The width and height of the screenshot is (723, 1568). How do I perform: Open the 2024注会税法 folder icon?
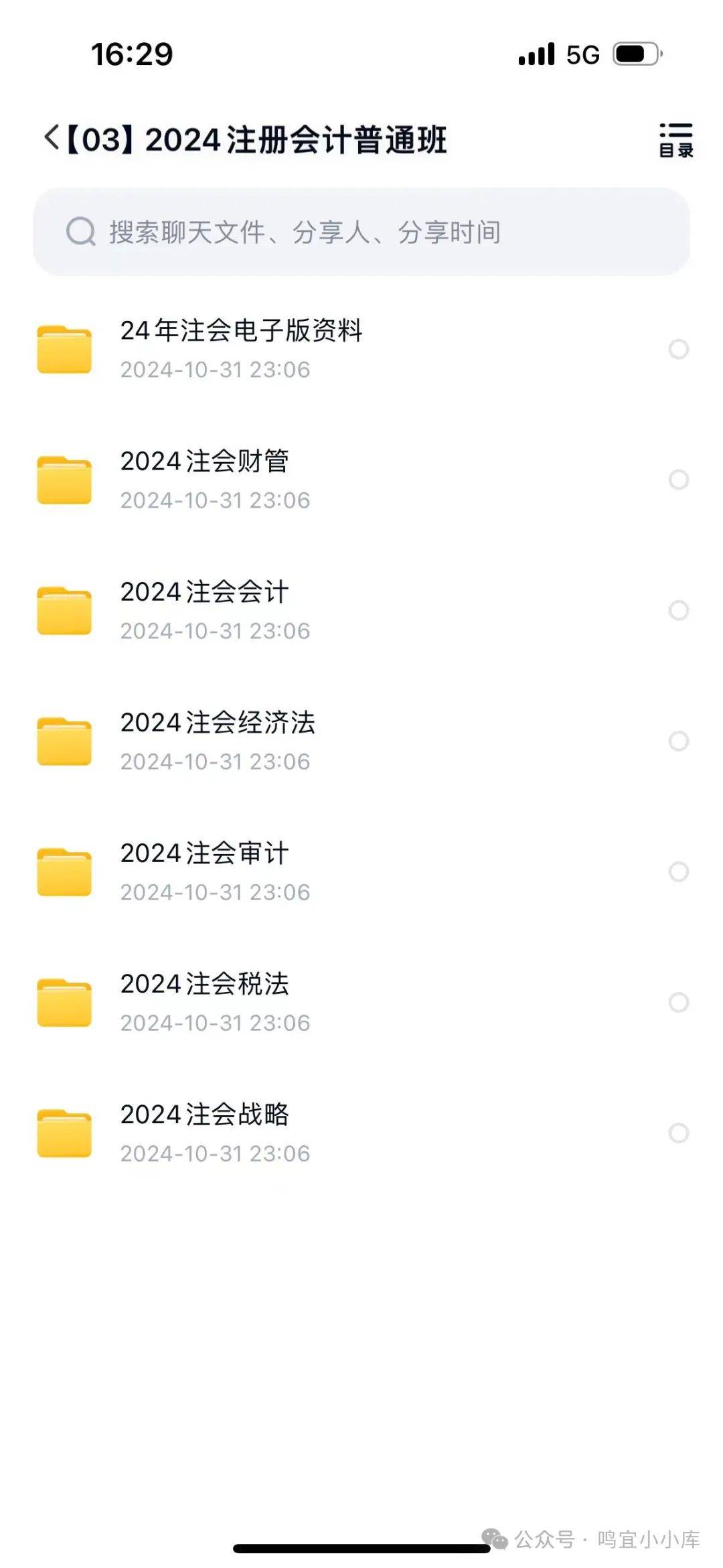(65, 1001)
